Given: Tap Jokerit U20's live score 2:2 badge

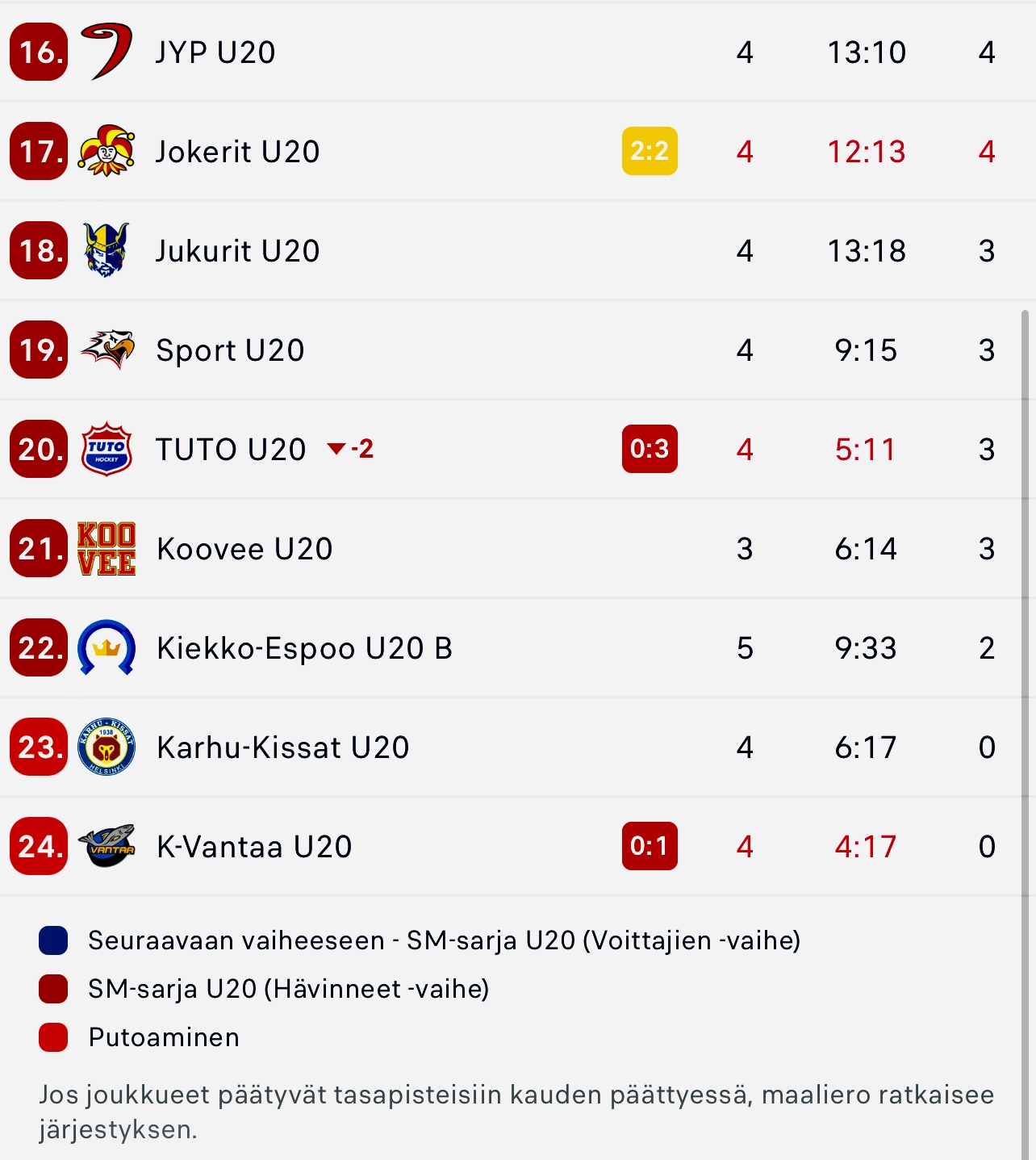Looking at the screenshot, I should click(650, 152).
